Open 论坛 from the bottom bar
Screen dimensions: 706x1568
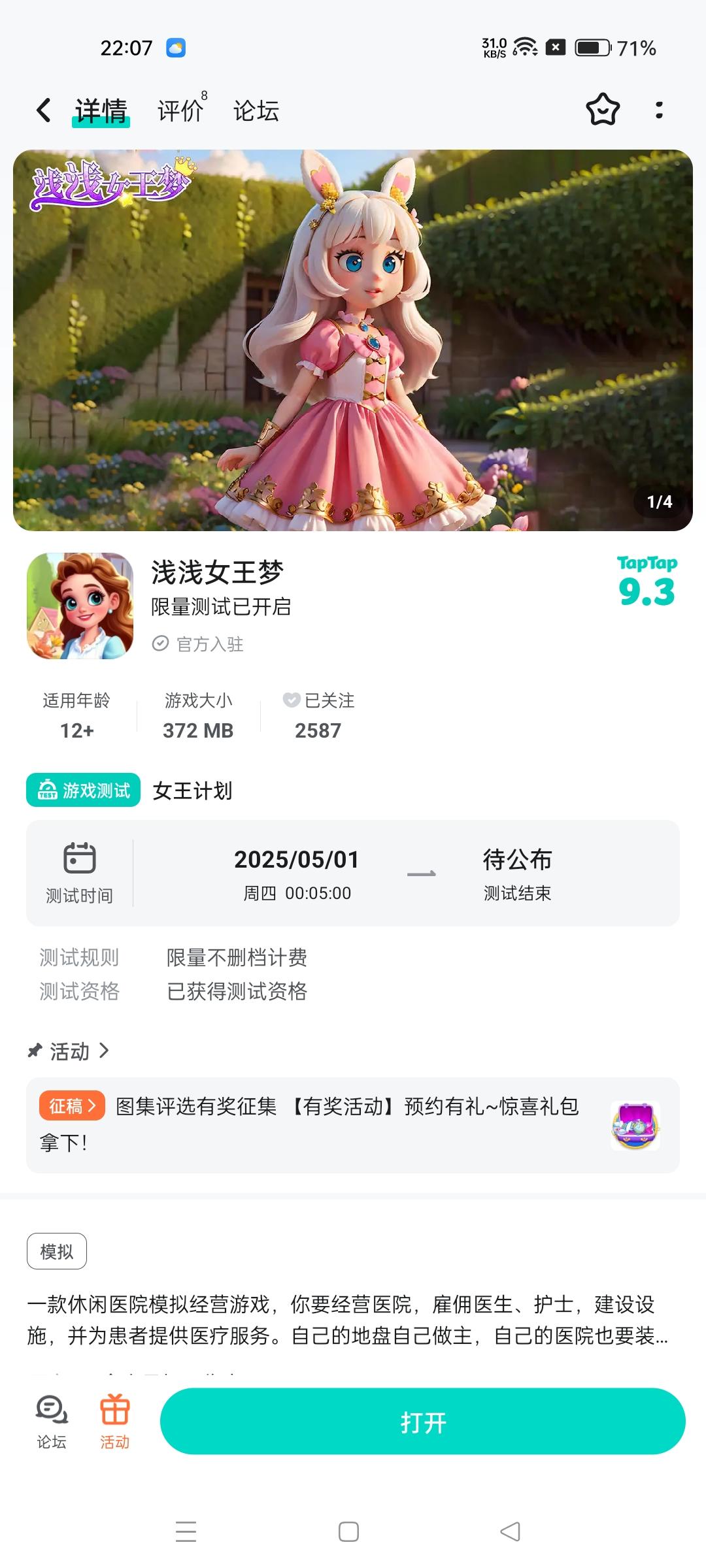pos(52,1423)
